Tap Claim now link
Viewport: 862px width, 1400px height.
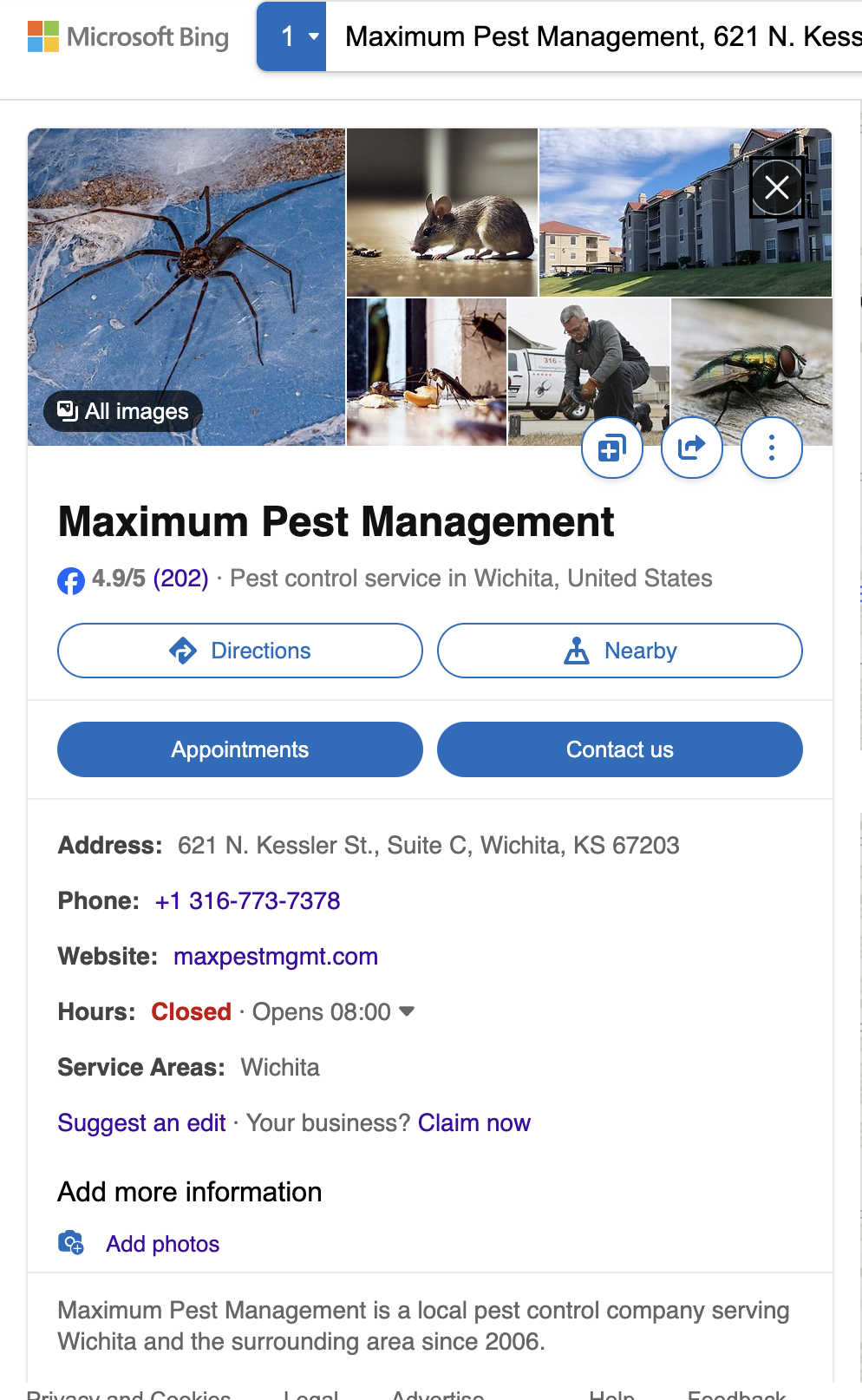click(x=473, y=1123)
